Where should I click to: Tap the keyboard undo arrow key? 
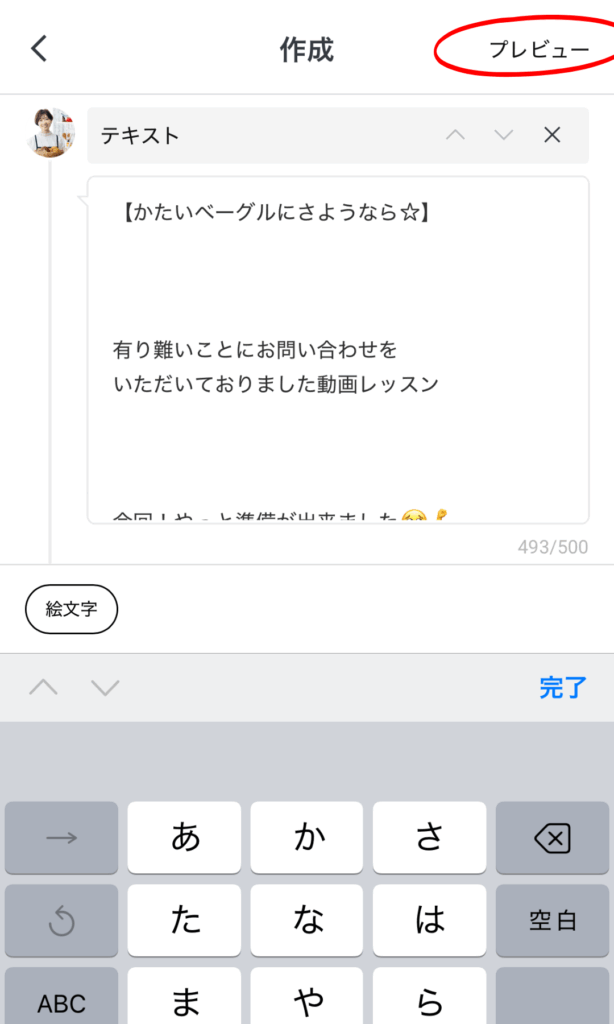(61, 921)
